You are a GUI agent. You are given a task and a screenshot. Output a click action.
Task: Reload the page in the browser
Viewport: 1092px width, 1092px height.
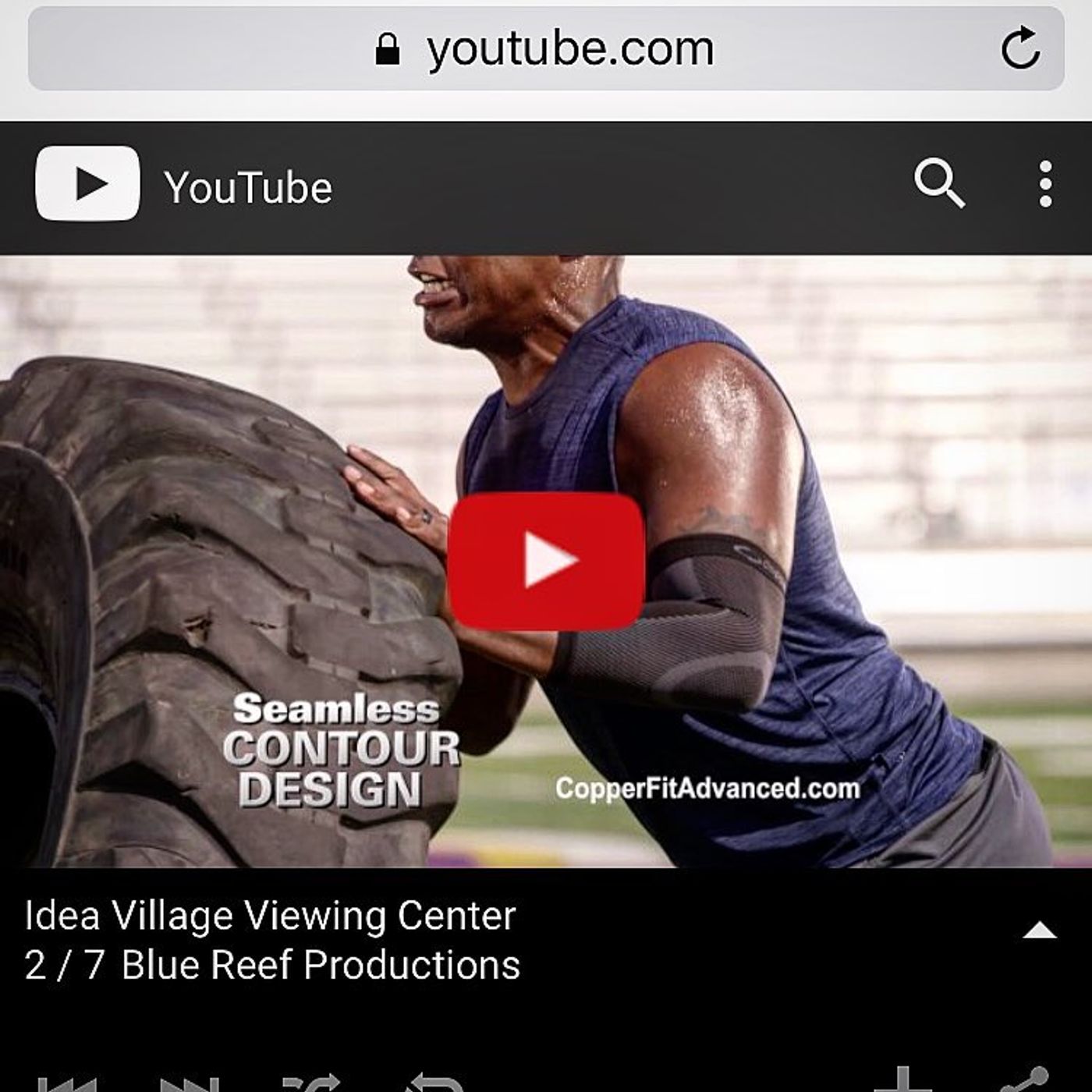[x=1019, y=48]
